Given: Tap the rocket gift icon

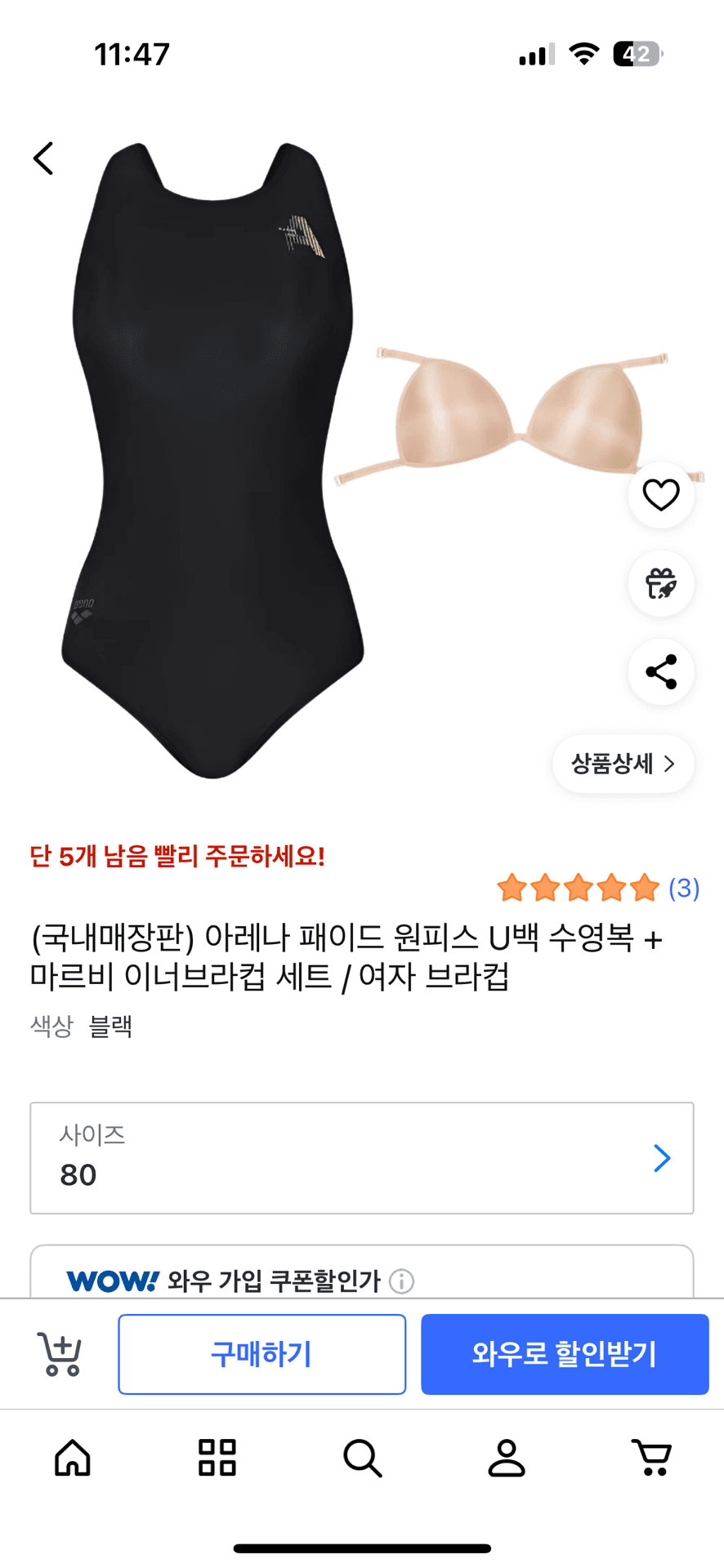Looking at the screenshot, I should point(660,583).
